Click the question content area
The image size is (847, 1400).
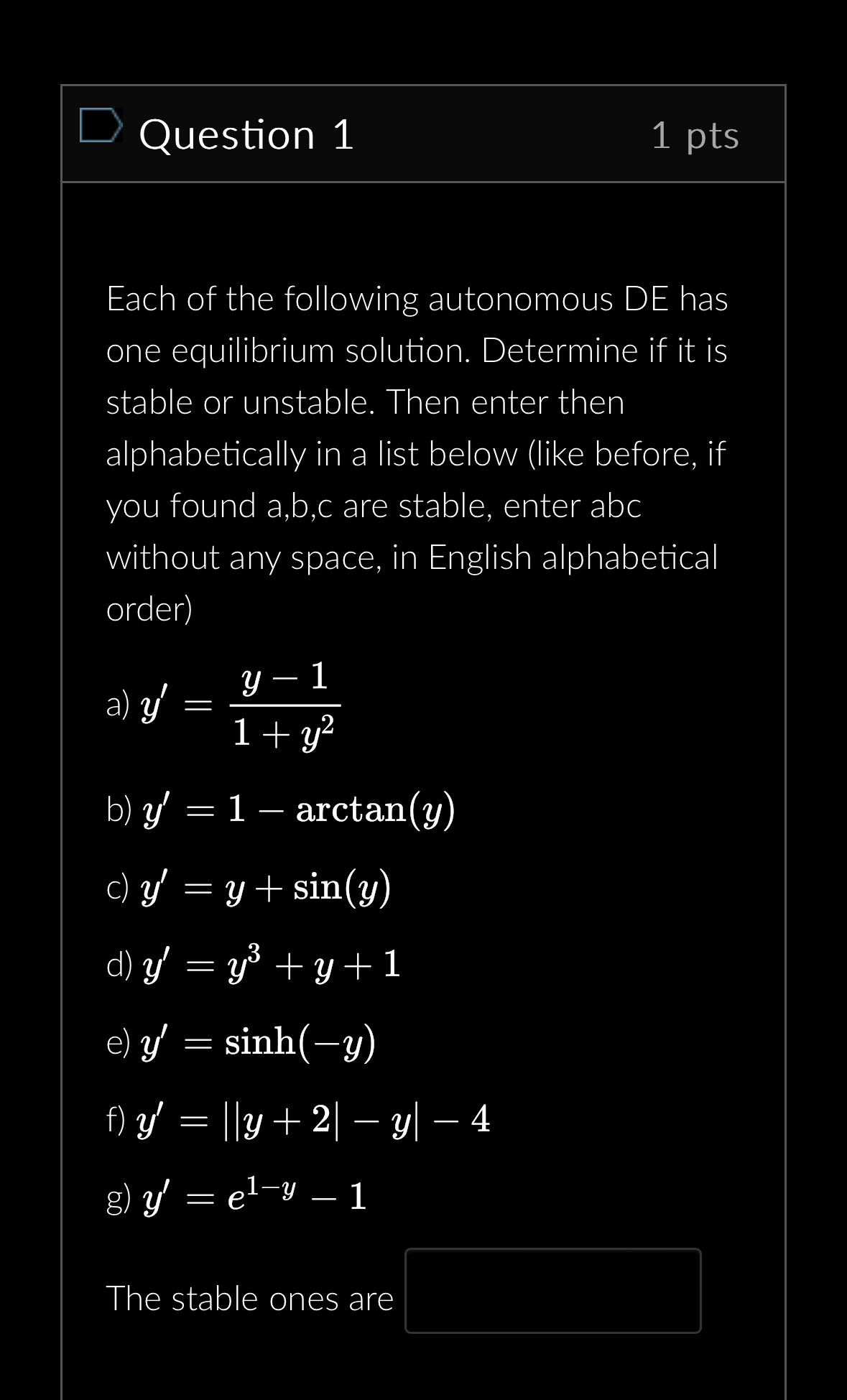coord(424,790)
